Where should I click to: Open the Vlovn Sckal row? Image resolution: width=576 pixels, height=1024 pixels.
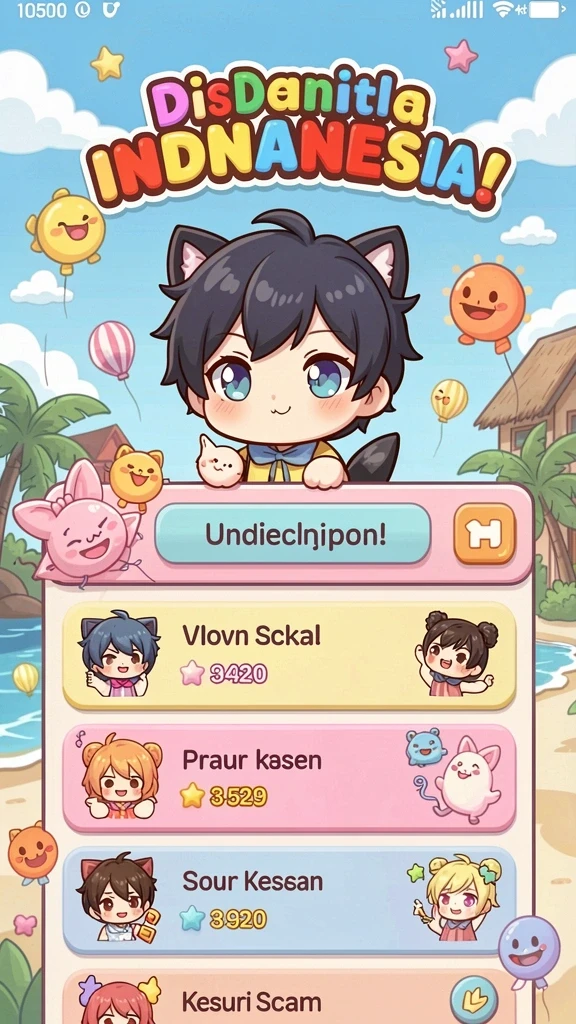[289, 656]
